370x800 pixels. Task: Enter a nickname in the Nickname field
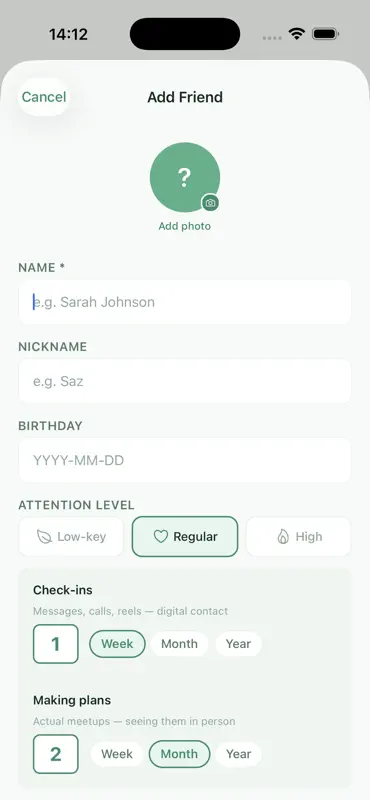[x=185, y=381]
